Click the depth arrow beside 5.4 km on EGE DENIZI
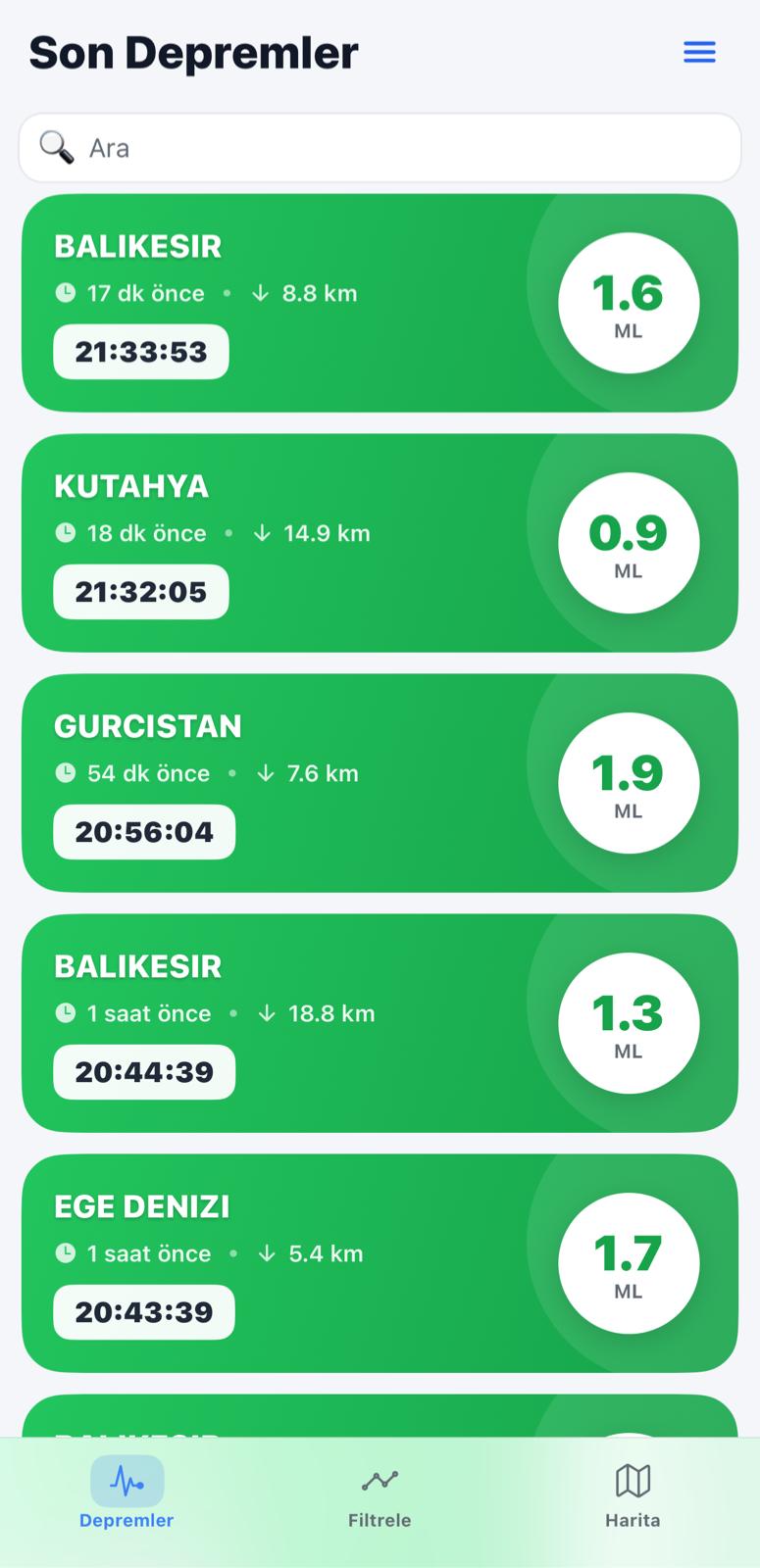760x1568 pixels. pyautogui.click(x=268, y=1253)
